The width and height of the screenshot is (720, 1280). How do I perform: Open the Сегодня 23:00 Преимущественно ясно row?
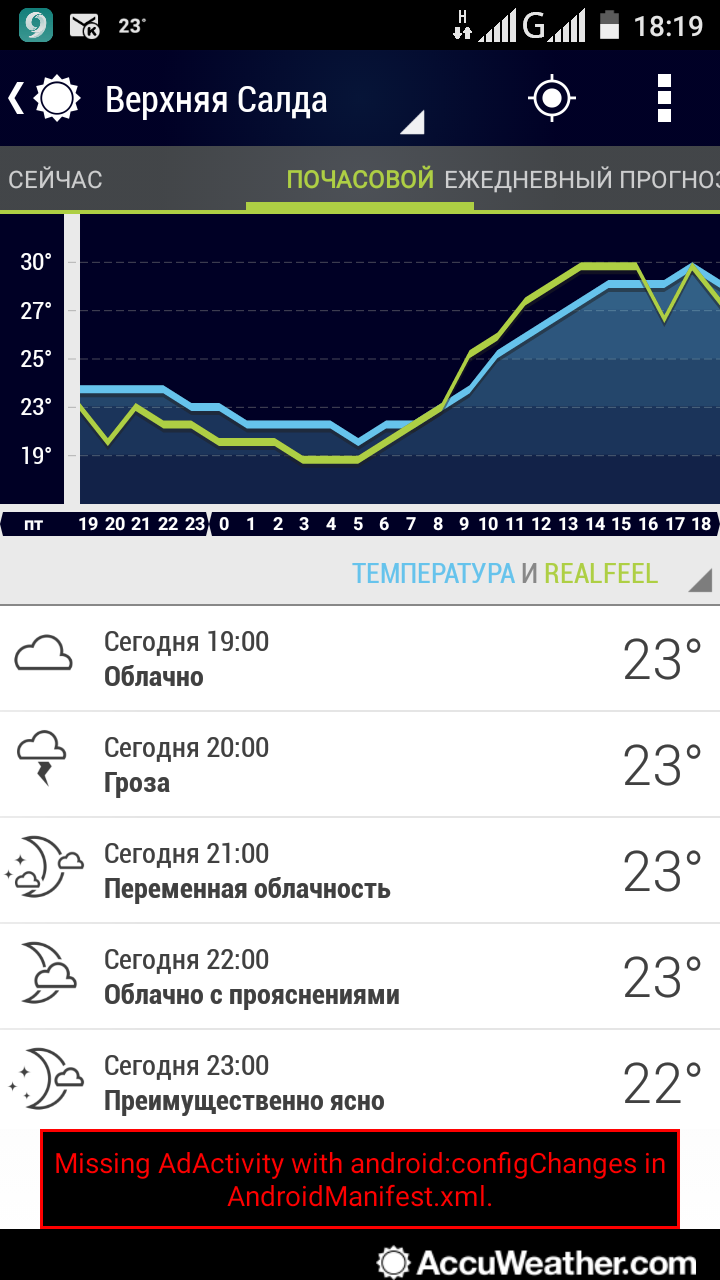(x=360, y=1082)
